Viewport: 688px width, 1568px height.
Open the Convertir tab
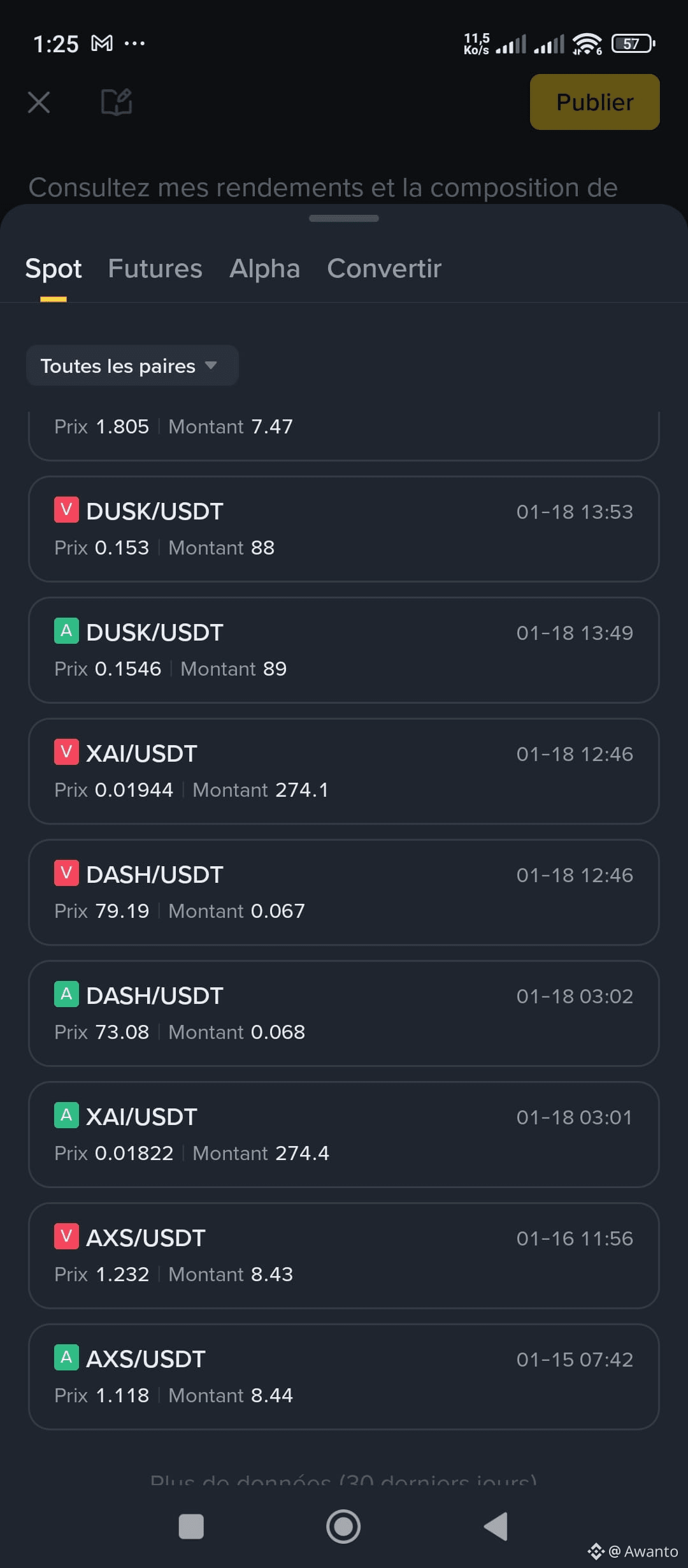coord(383,269)
